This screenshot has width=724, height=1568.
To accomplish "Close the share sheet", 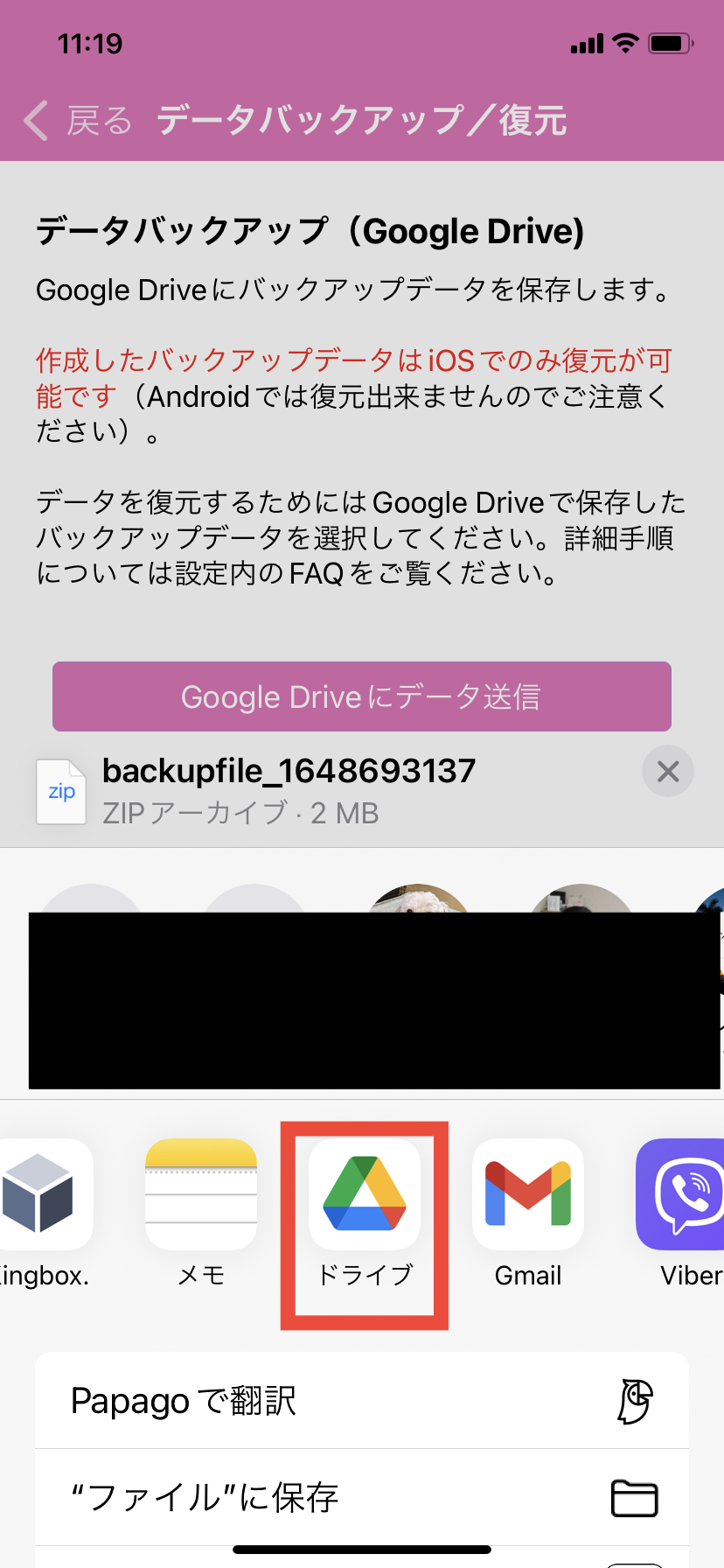I will point(667,772).
